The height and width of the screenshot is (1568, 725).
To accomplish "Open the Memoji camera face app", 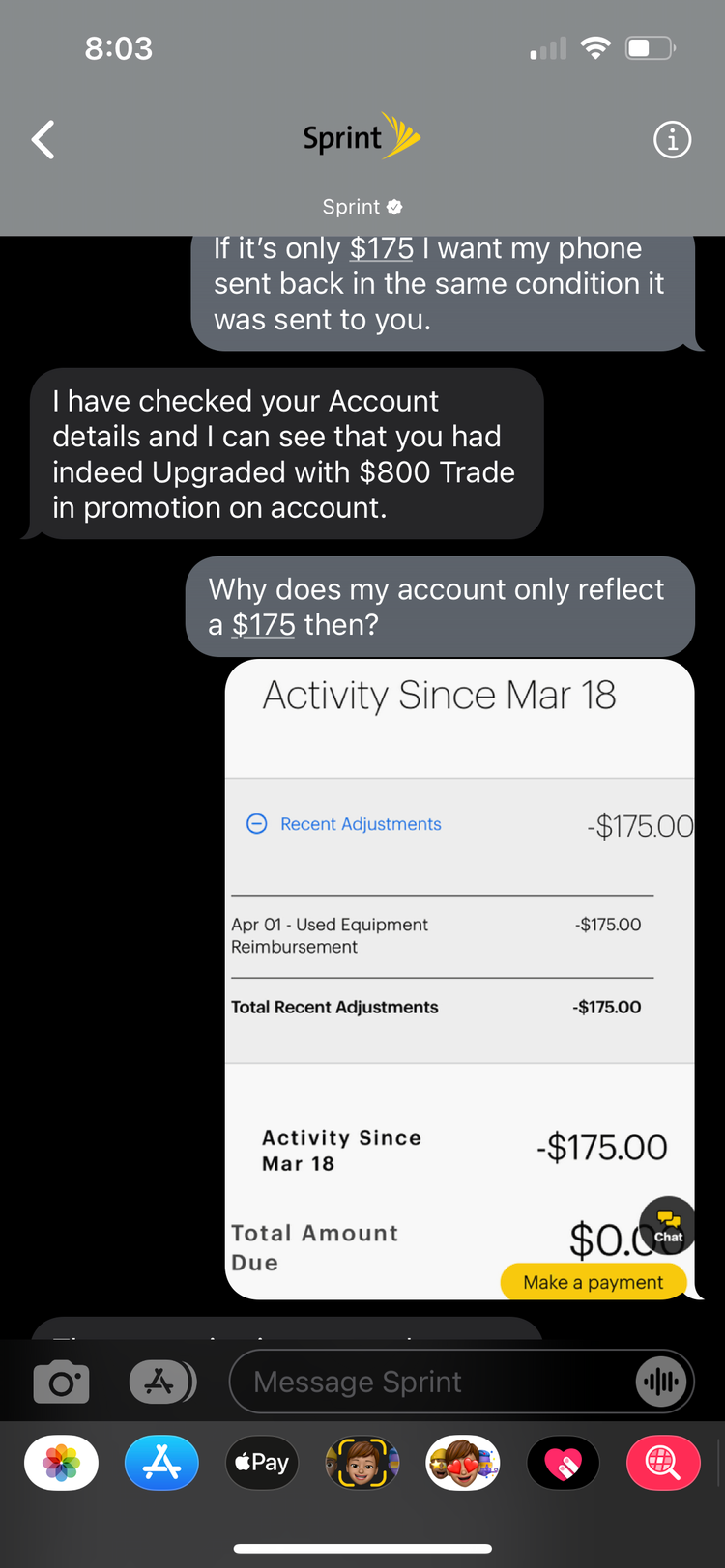I will (x=362, y=1462).
